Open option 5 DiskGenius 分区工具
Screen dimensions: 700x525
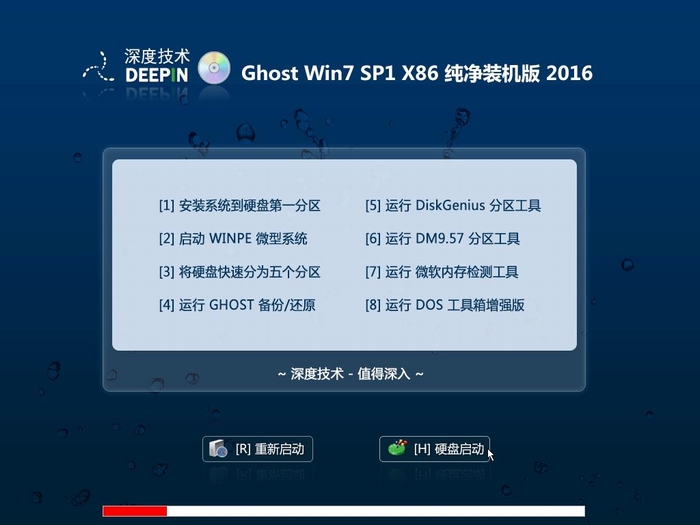click(453, 206)
